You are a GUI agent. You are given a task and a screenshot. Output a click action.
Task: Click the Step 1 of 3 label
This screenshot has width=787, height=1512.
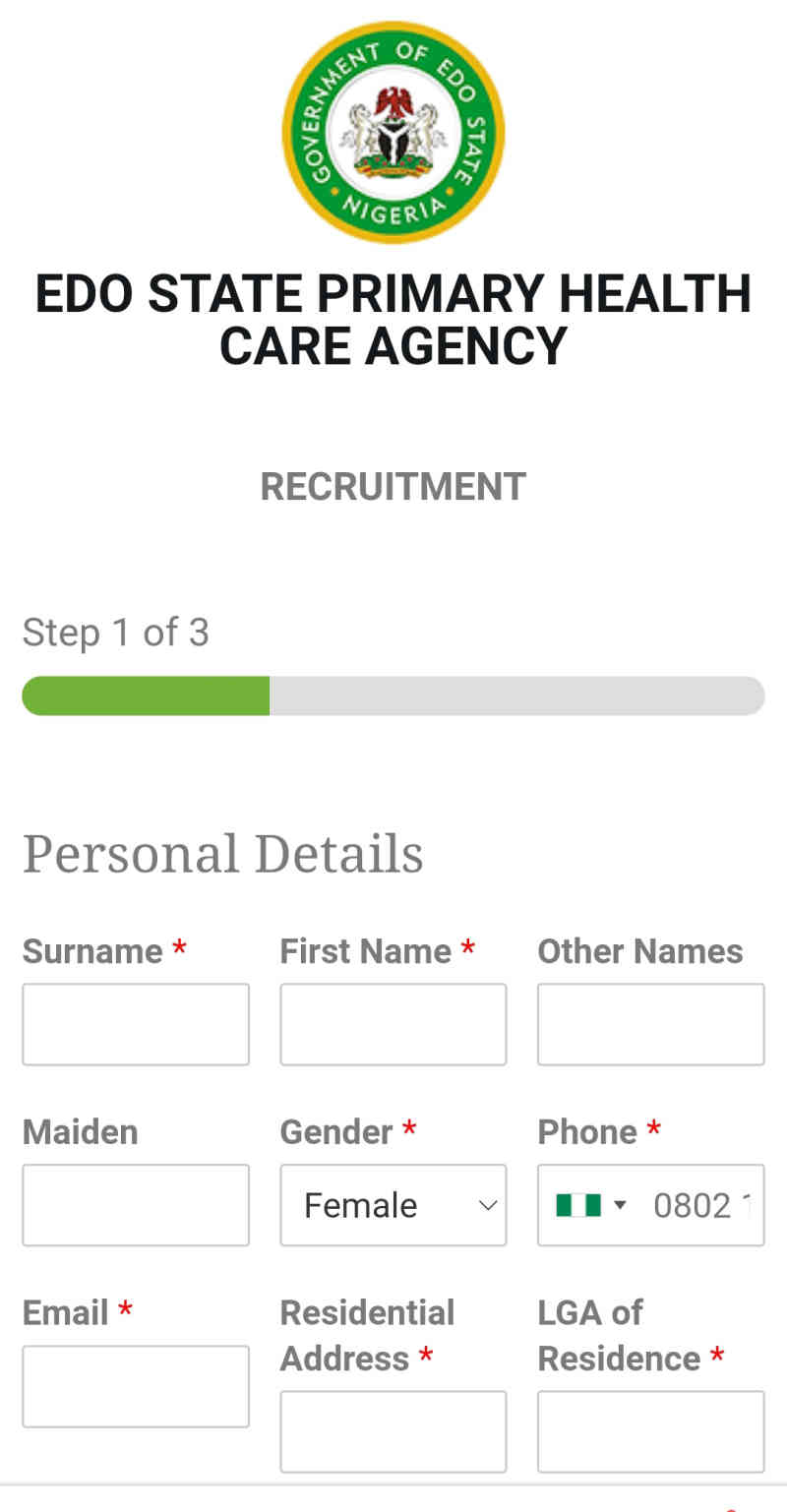115,633
